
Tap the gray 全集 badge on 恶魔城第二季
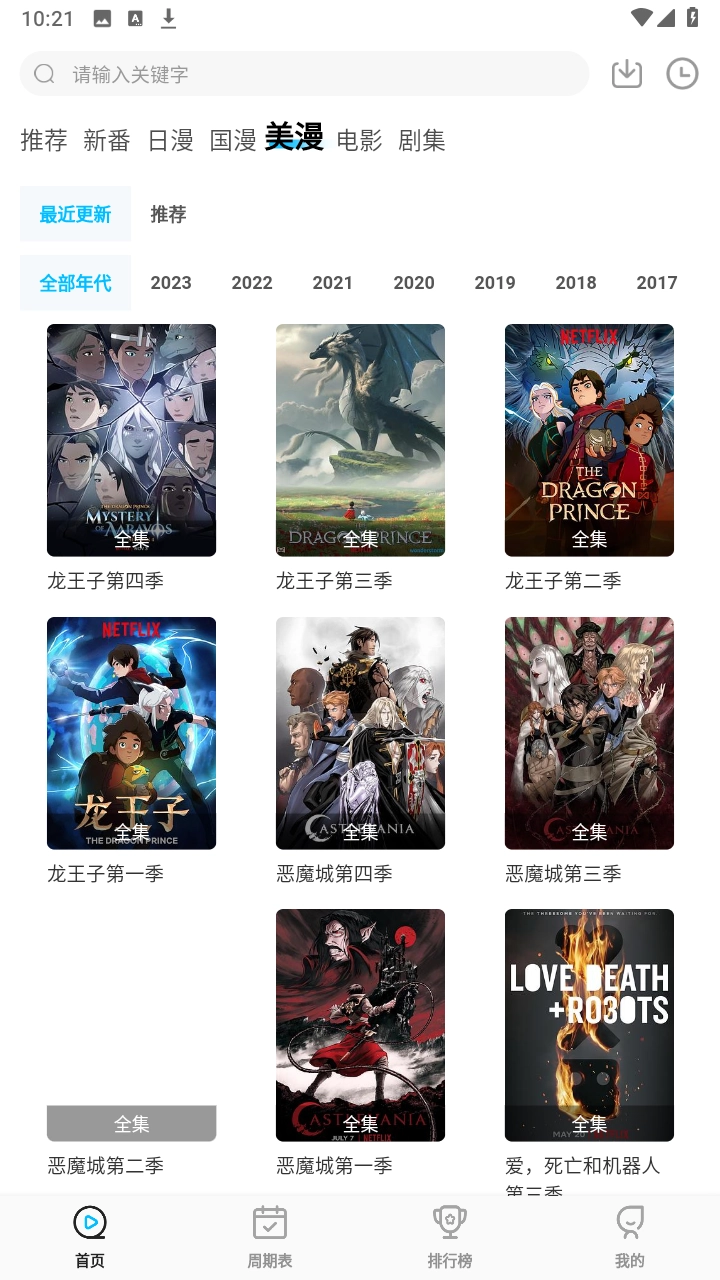(131, 1123)
